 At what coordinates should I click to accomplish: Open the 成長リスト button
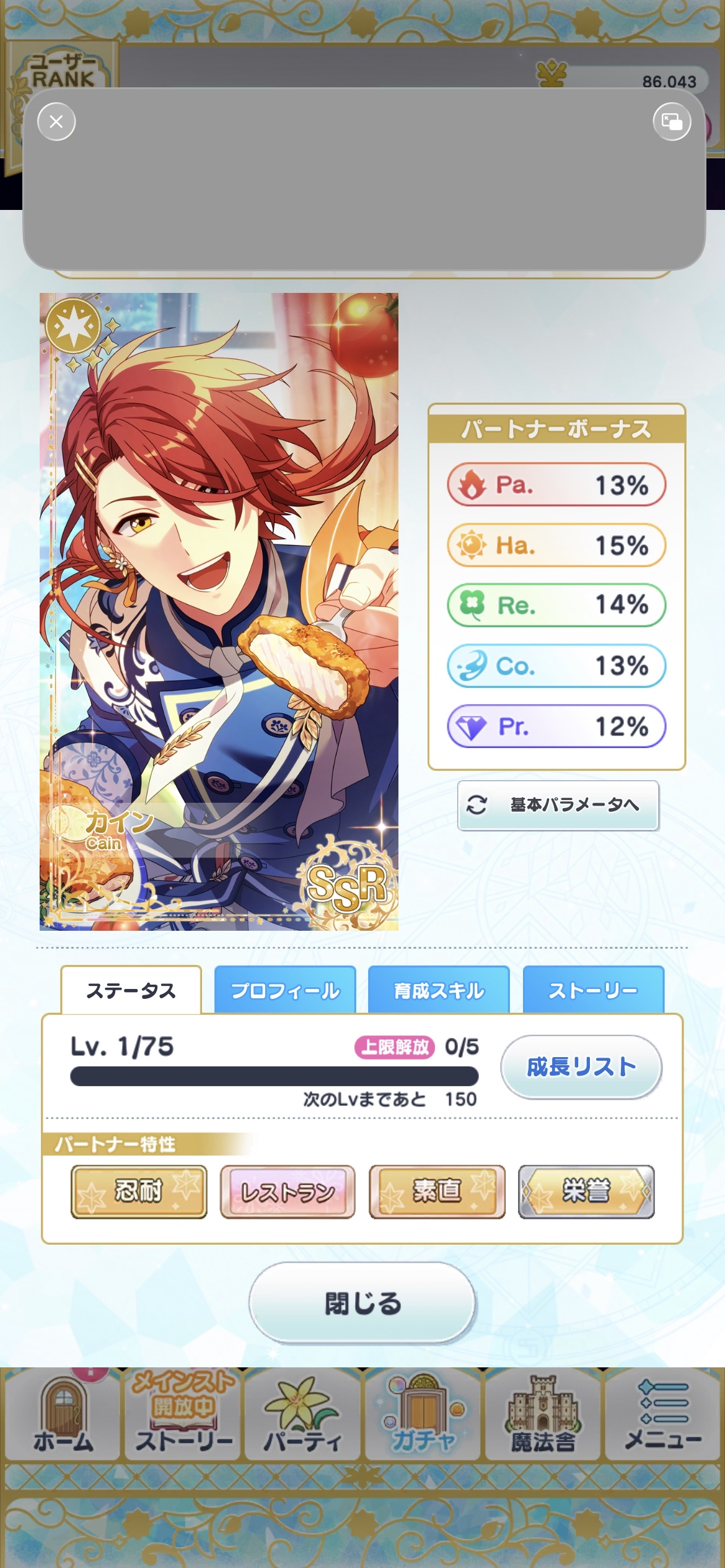pos(581,1066)
